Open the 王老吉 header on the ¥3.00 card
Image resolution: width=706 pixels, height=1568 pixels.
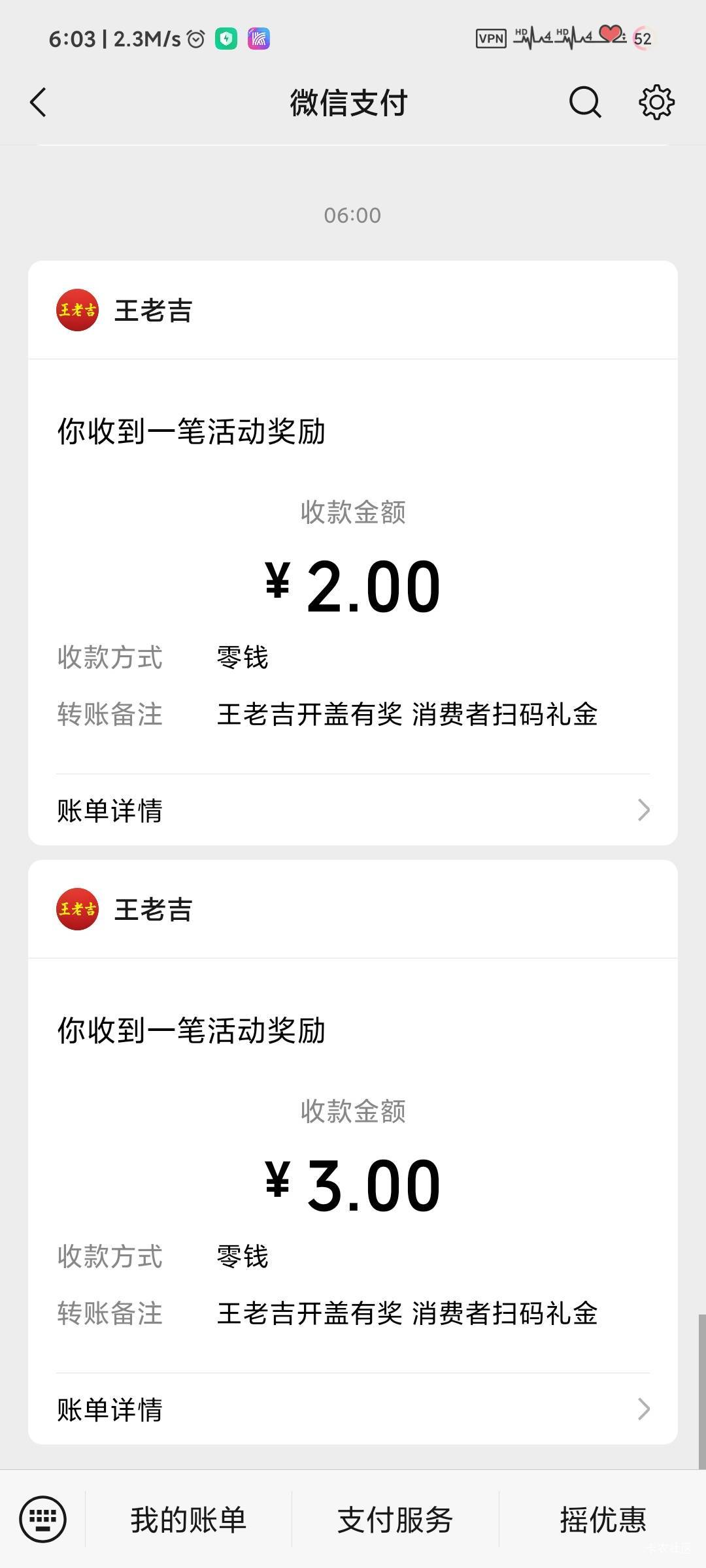point(353,909)
